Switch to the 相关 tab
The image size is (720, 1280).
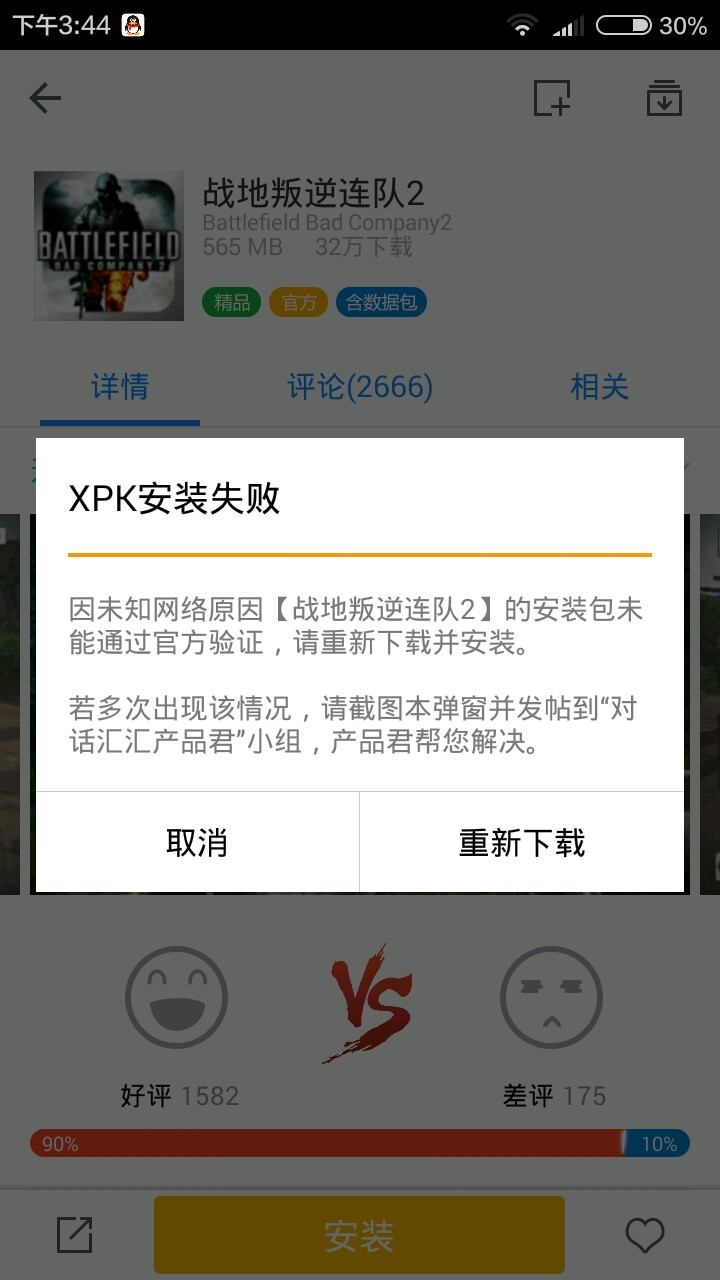(599, 387)
